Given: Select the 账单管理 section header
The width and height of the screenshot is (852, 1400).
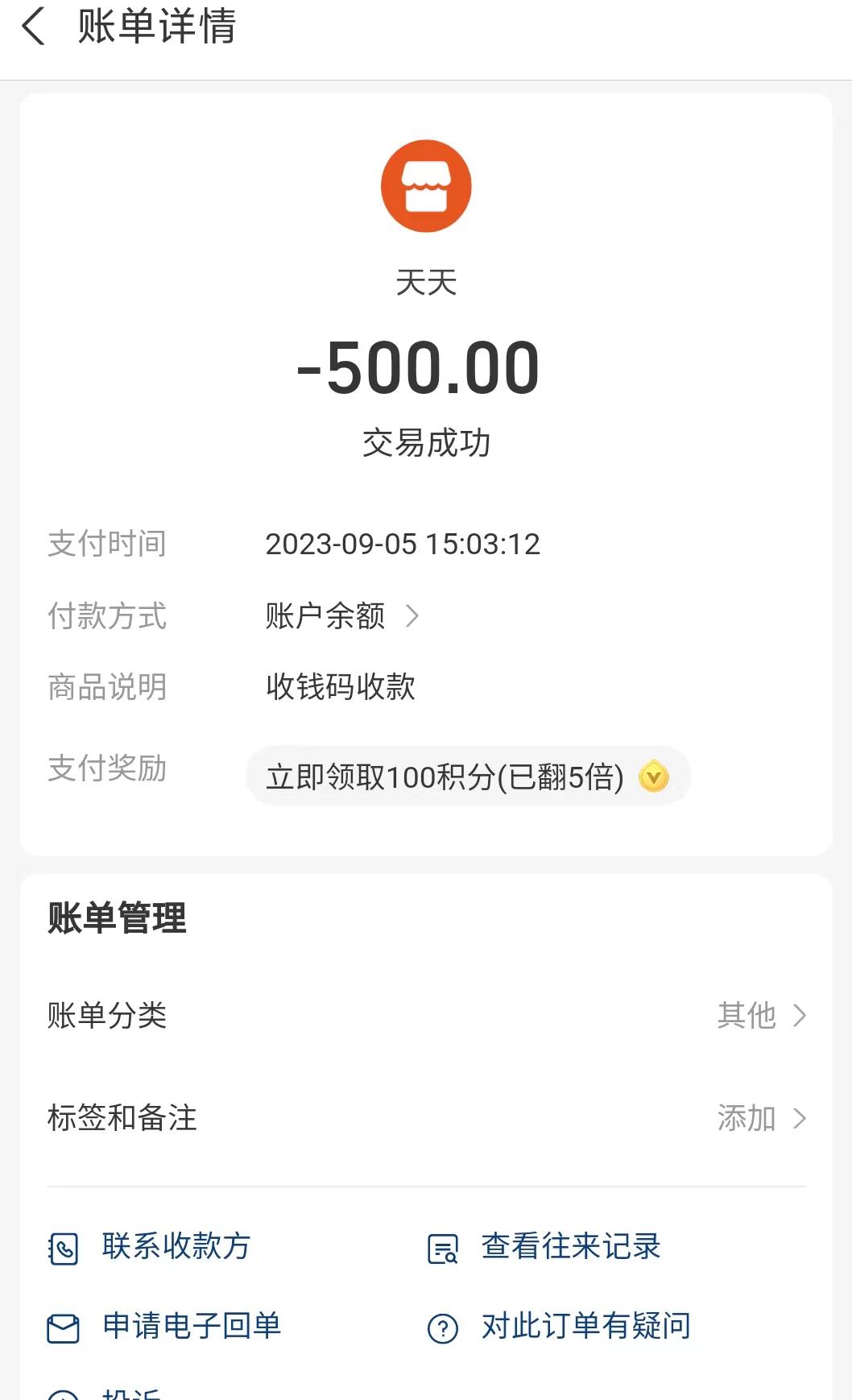Looking at the screenshot, I should pyautogui.click(x=116, y=918).
